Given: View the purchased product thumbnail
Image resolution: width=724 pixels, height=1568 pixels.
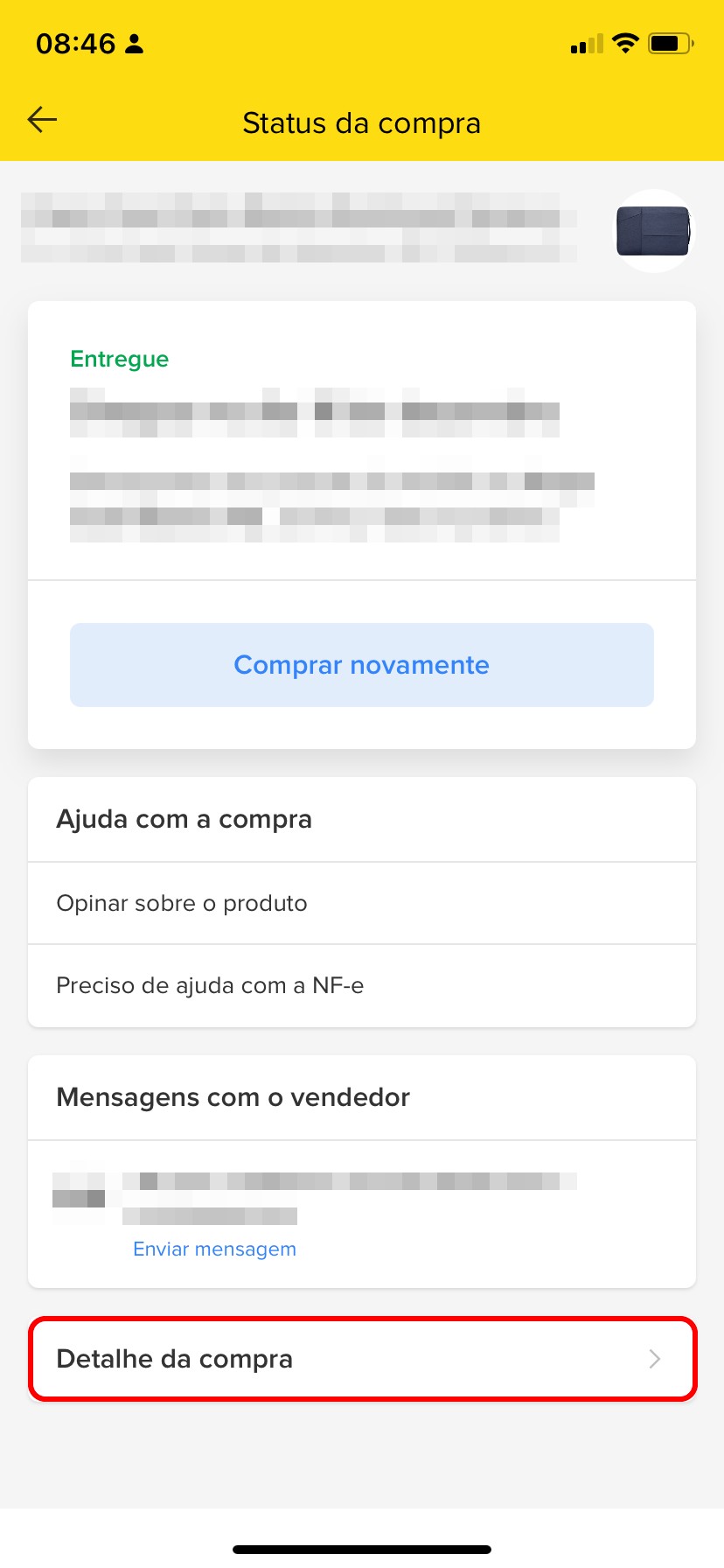Looking at the screenshot, I should (x=653, y=231).
